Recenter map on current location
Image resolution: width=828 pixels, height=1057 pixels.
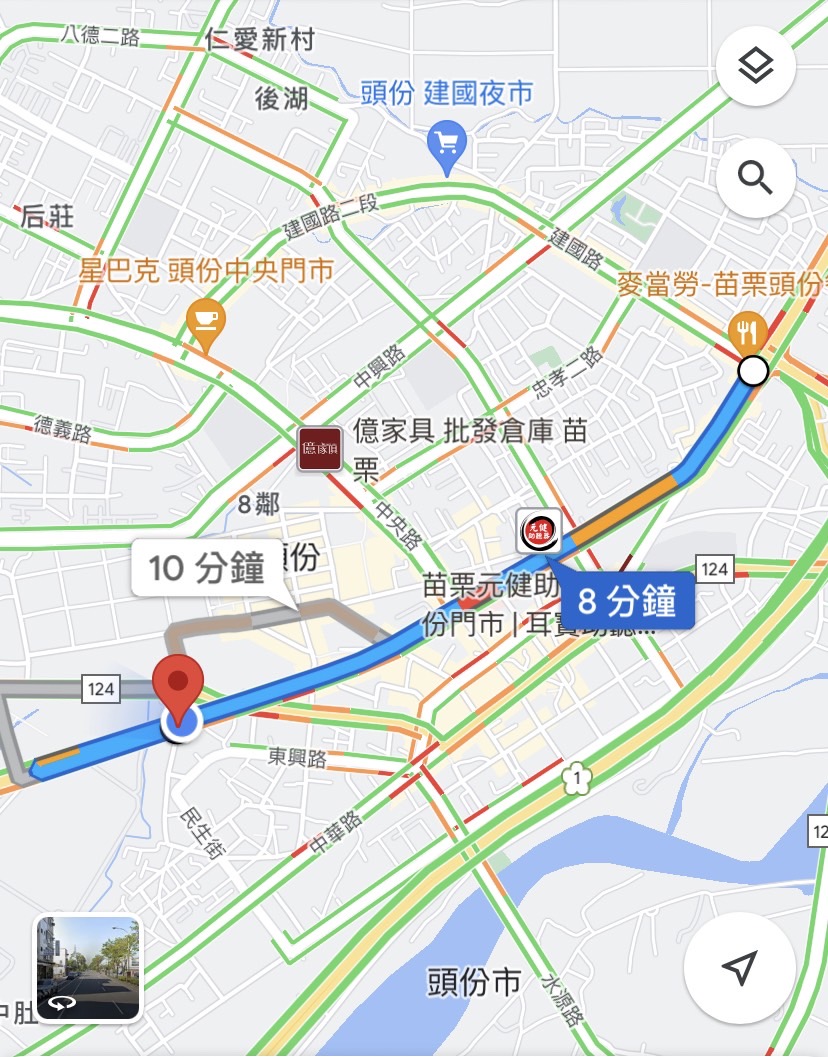point(739,967)
